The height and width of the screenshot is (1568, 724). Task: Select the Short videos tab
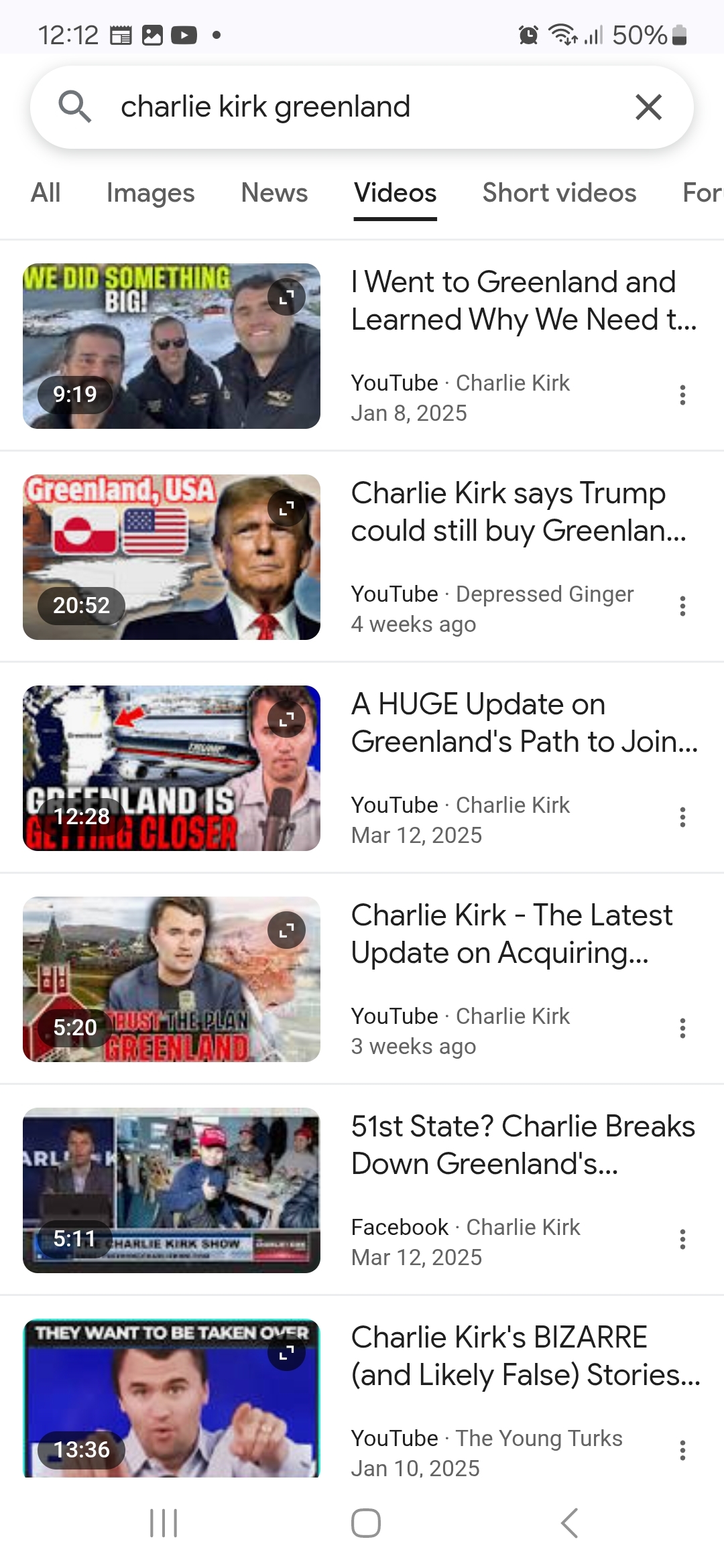pyautogui.click(x=559, y=193)
